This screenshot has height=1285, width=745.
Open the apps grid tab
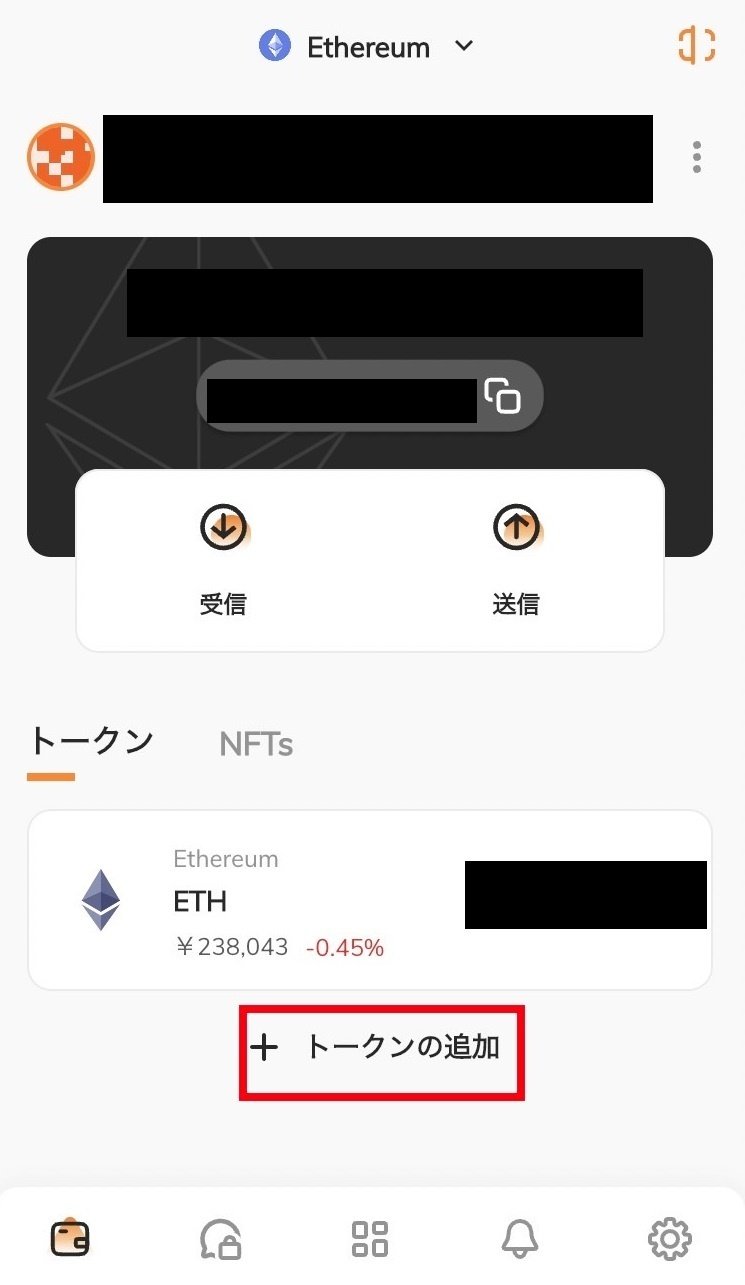pos(370,1239)
